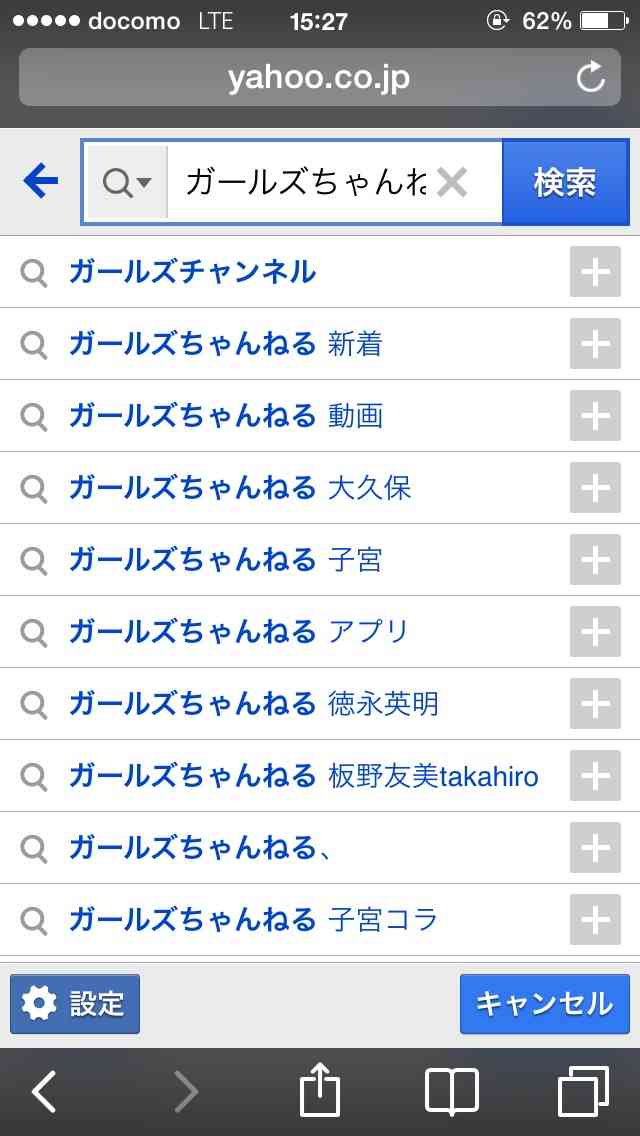Viewport: 640px width, 1136px height.
Task: Tap the 検索 search button
Action: pyautogui.click(x=565, y=183)
